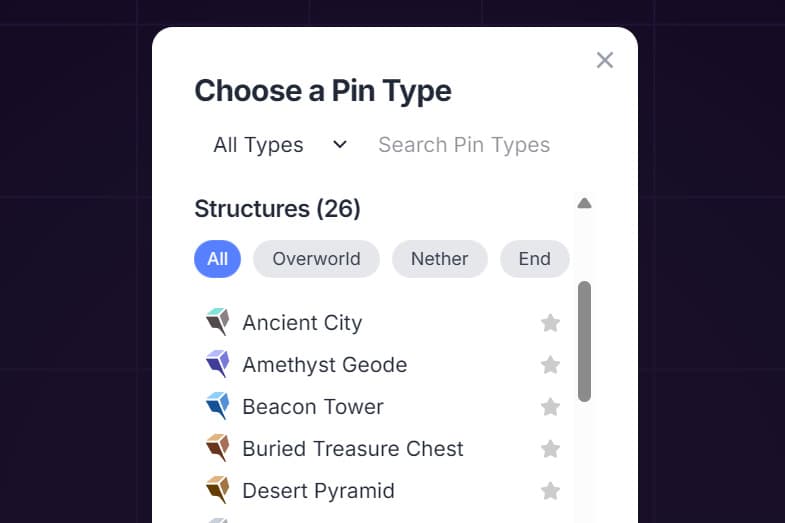Image resolution: width=785 pixels, height=523 pixels.
Task: Filter structures by End
Action: [x=534, y=259]
